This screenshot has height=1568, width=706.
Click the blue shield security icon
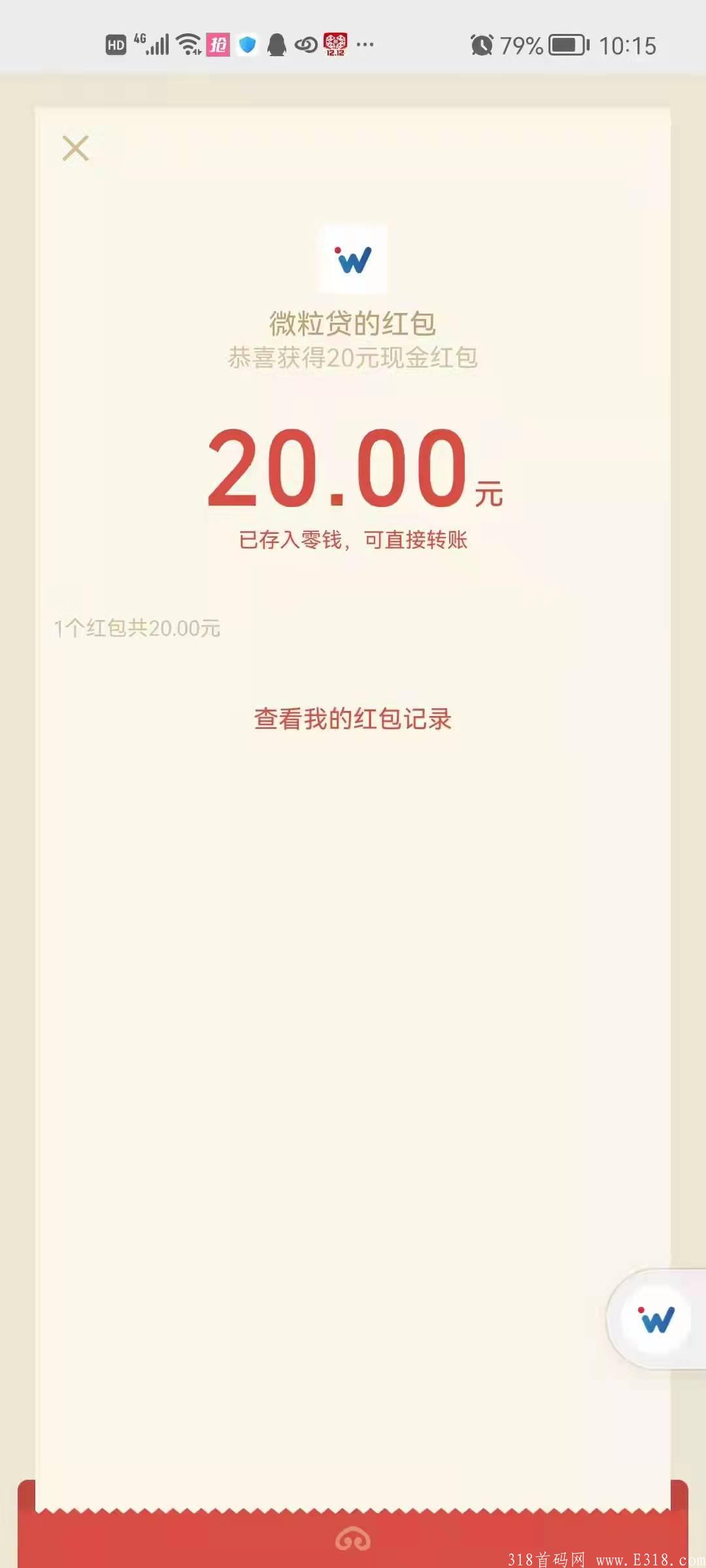[246, 43]
